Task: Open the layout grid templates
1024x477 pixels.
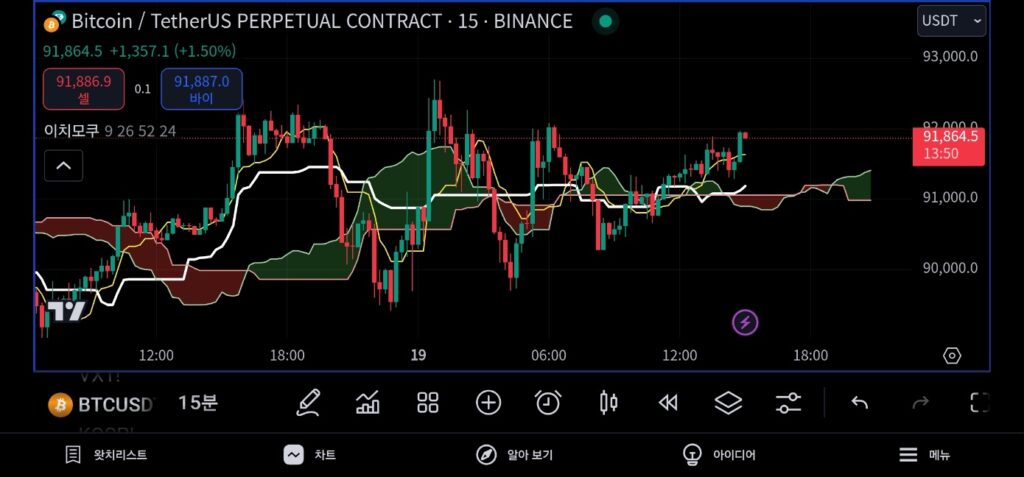Action: [428, 403]
